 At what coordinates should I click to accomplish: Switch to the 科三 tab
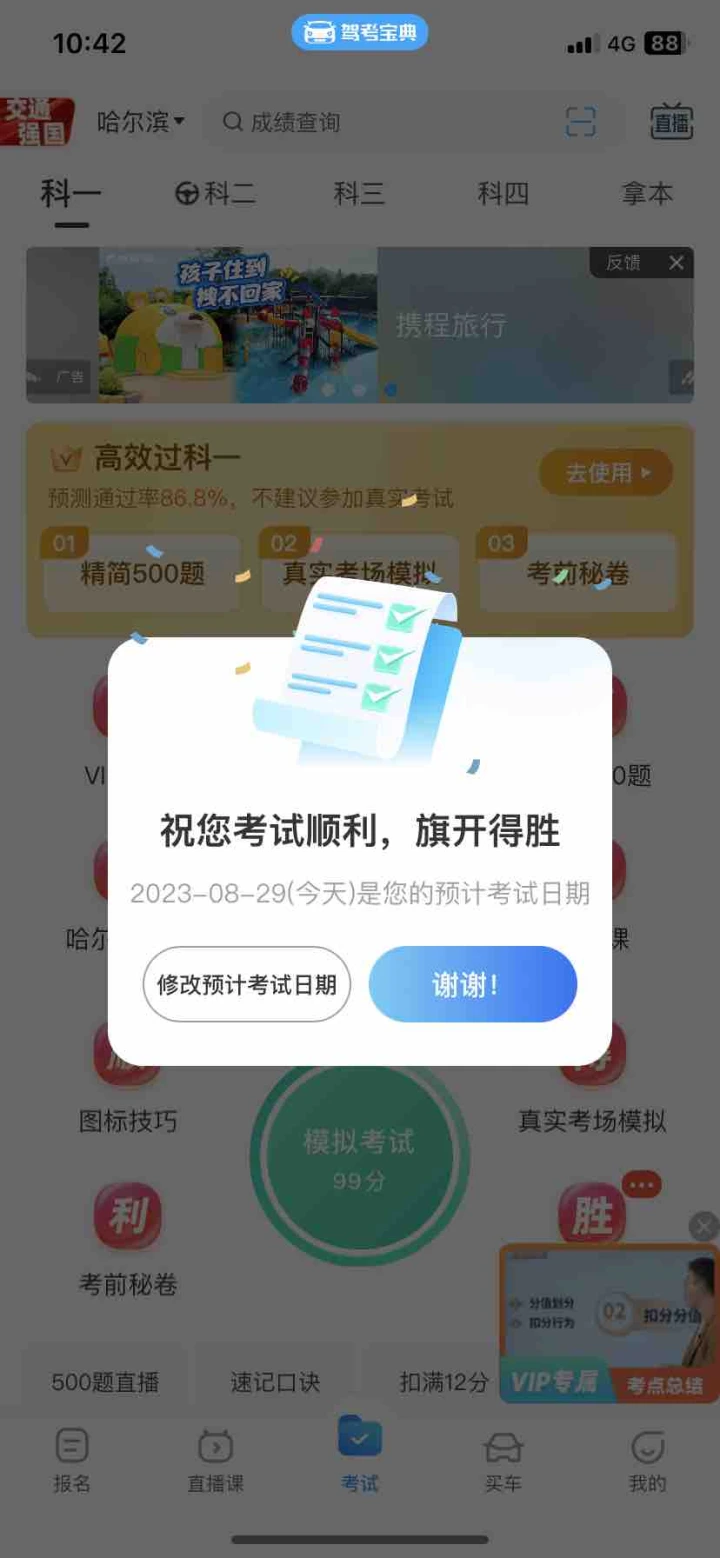pyautogui.click(x=359, y=193)
